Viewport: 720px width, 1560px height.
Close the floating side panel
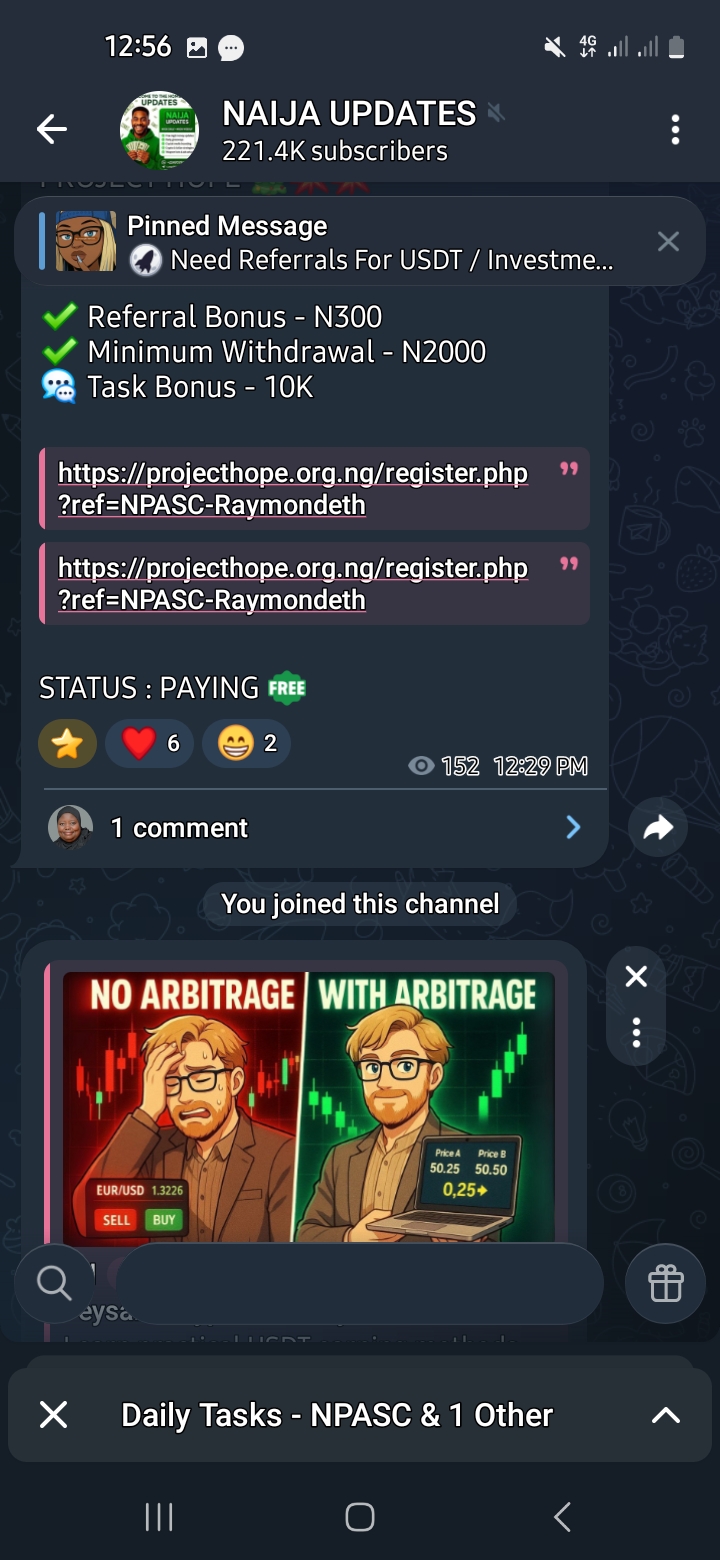click(636, 977)
